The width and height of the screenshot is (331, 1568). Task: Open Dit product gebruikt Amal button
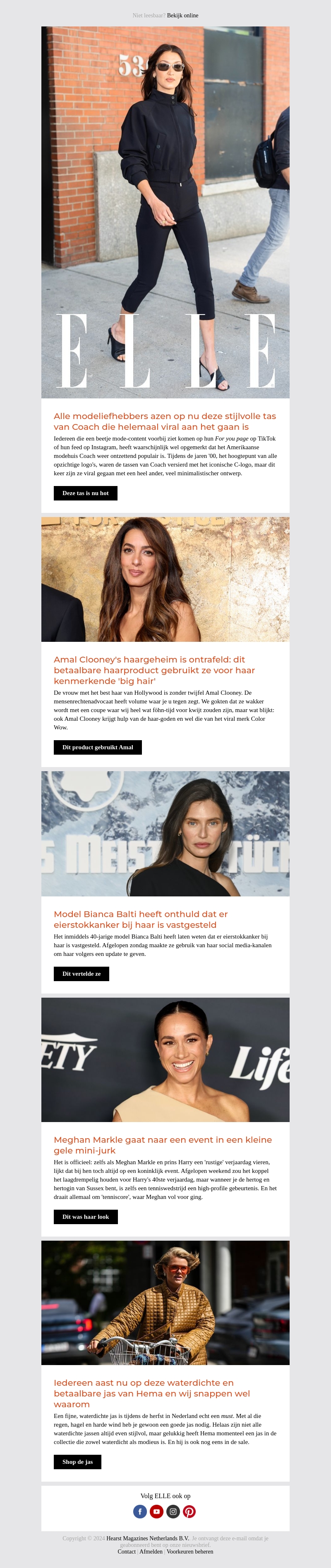(x=98, y=747)
